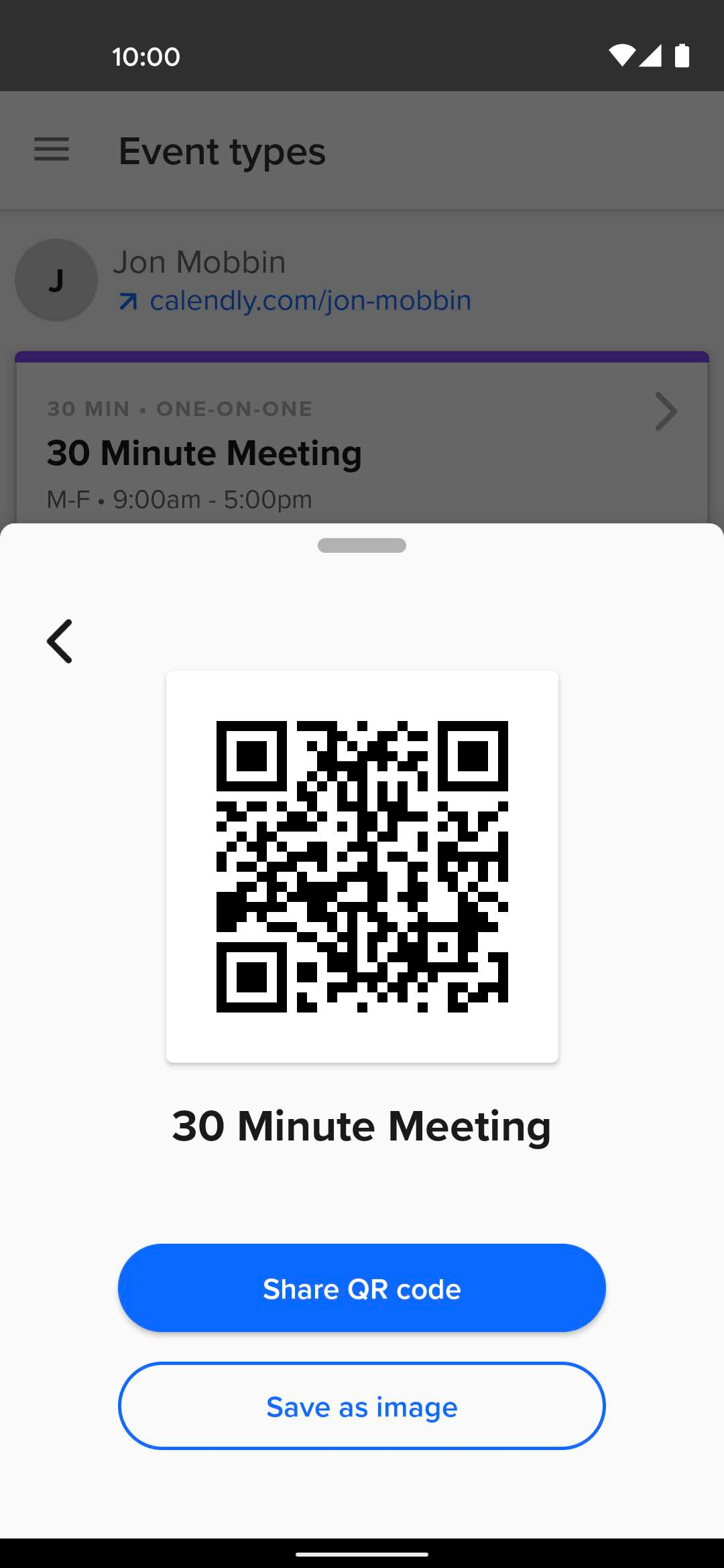Save the QR code as image
The height and width of the screenshot is (1568, 724).
click(362, 1406)
